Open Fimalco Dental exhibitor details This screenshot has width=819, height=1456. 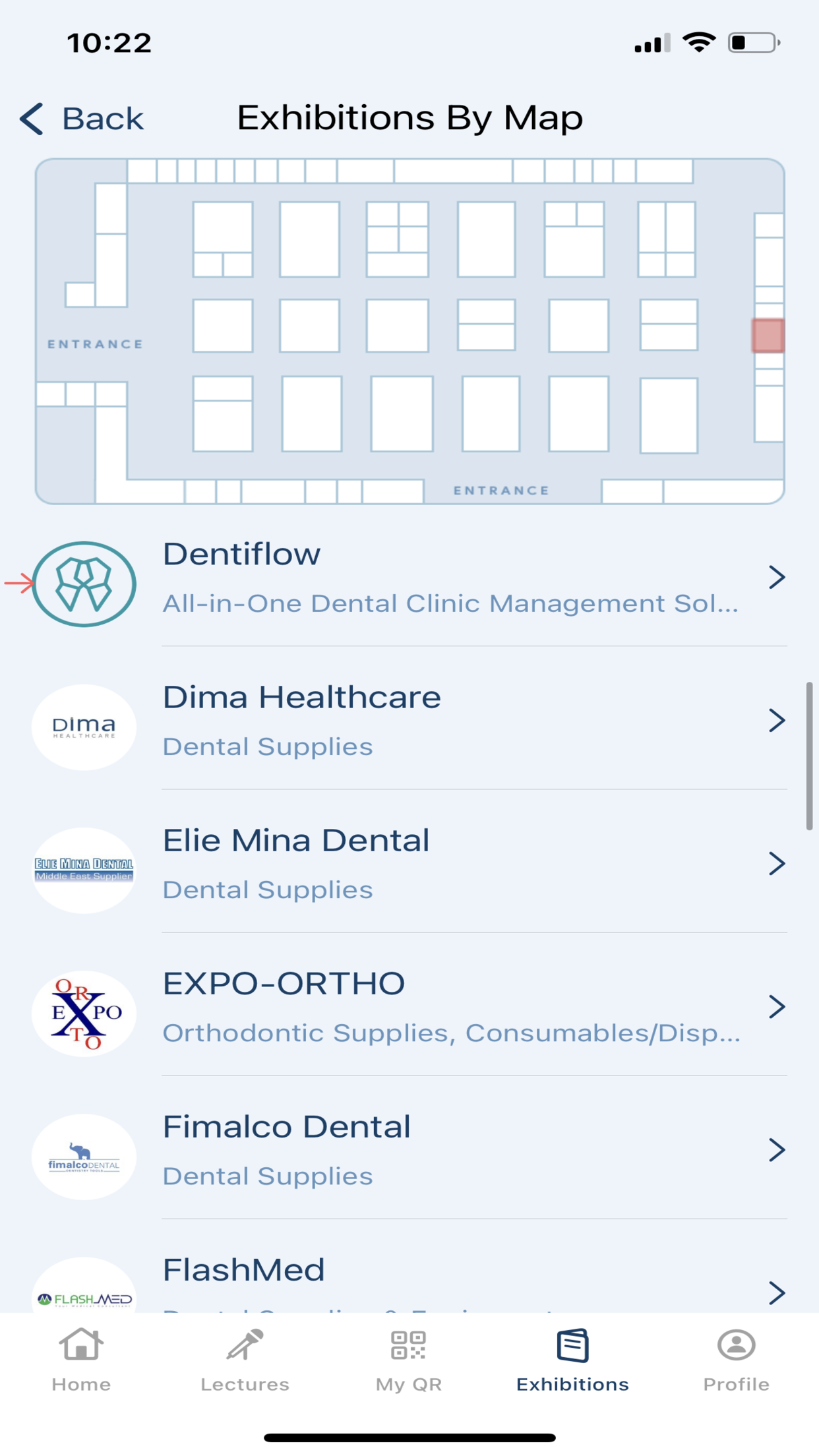(409, 1151)
